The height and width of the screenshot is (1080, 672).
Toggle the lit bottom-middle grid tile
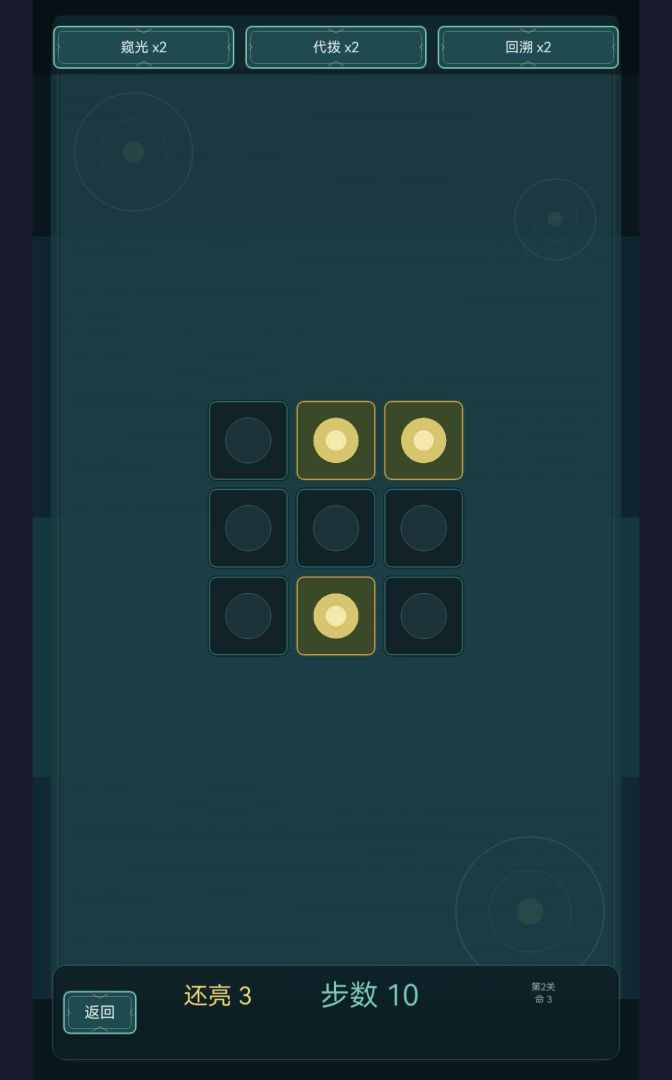coord(336,616)
